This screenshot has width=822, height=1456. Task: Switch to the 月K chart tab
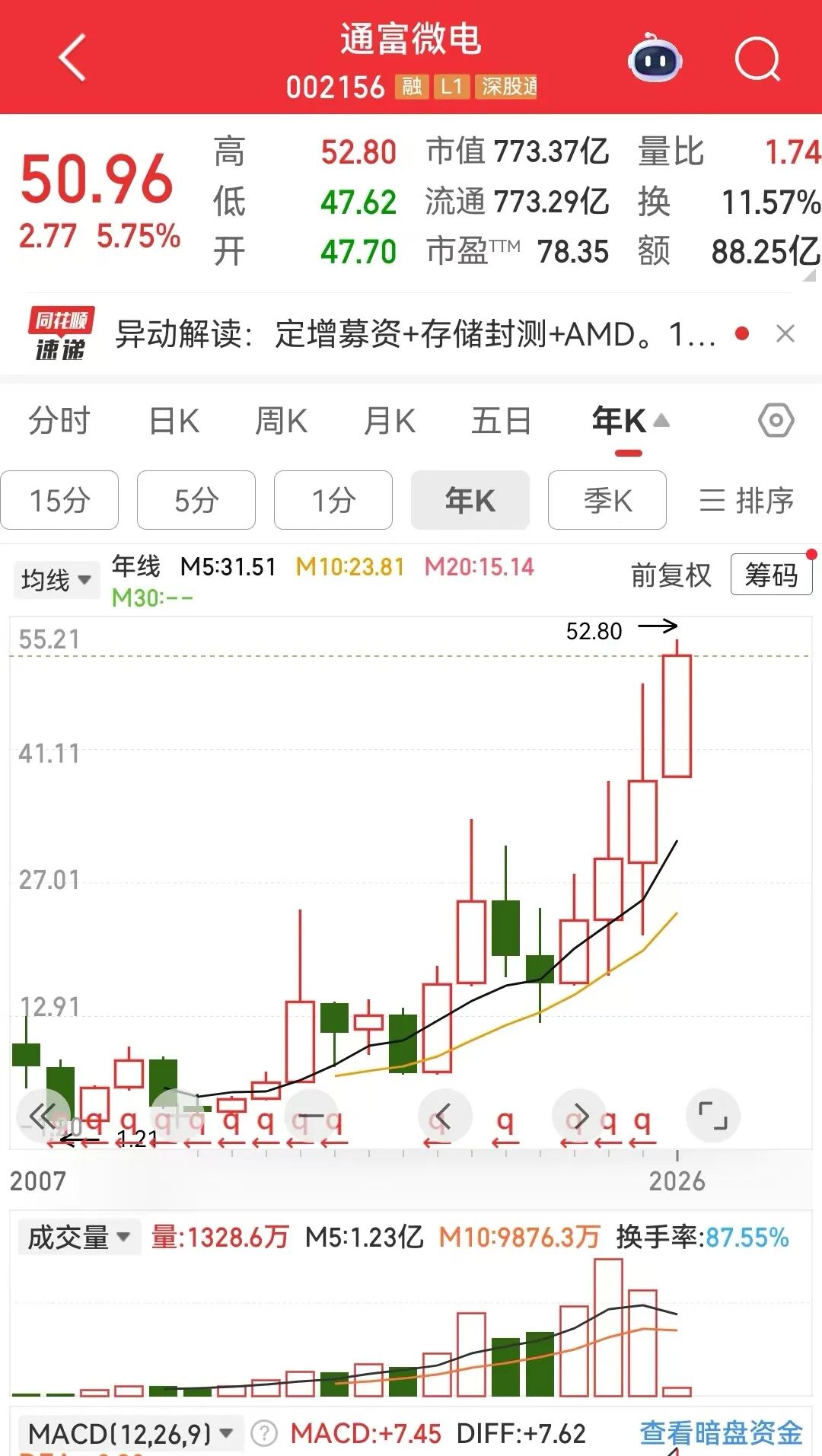click(x=389, y=421)
